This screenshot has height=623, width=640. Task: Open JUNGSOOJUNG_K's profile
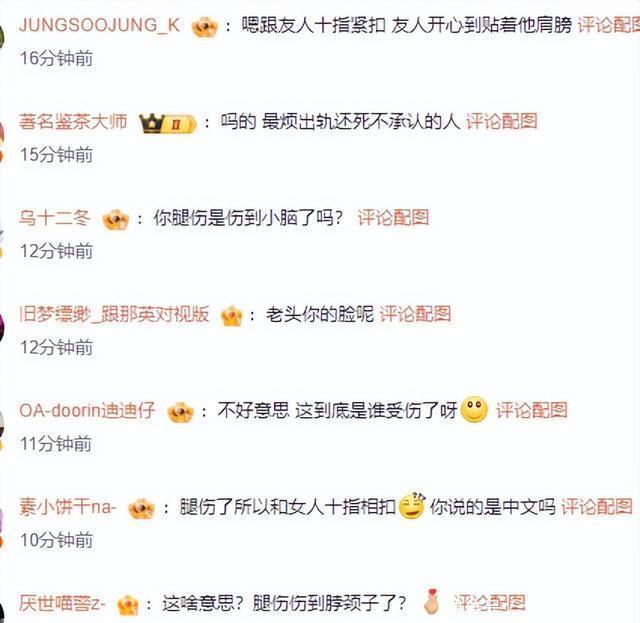click(100, 25)
